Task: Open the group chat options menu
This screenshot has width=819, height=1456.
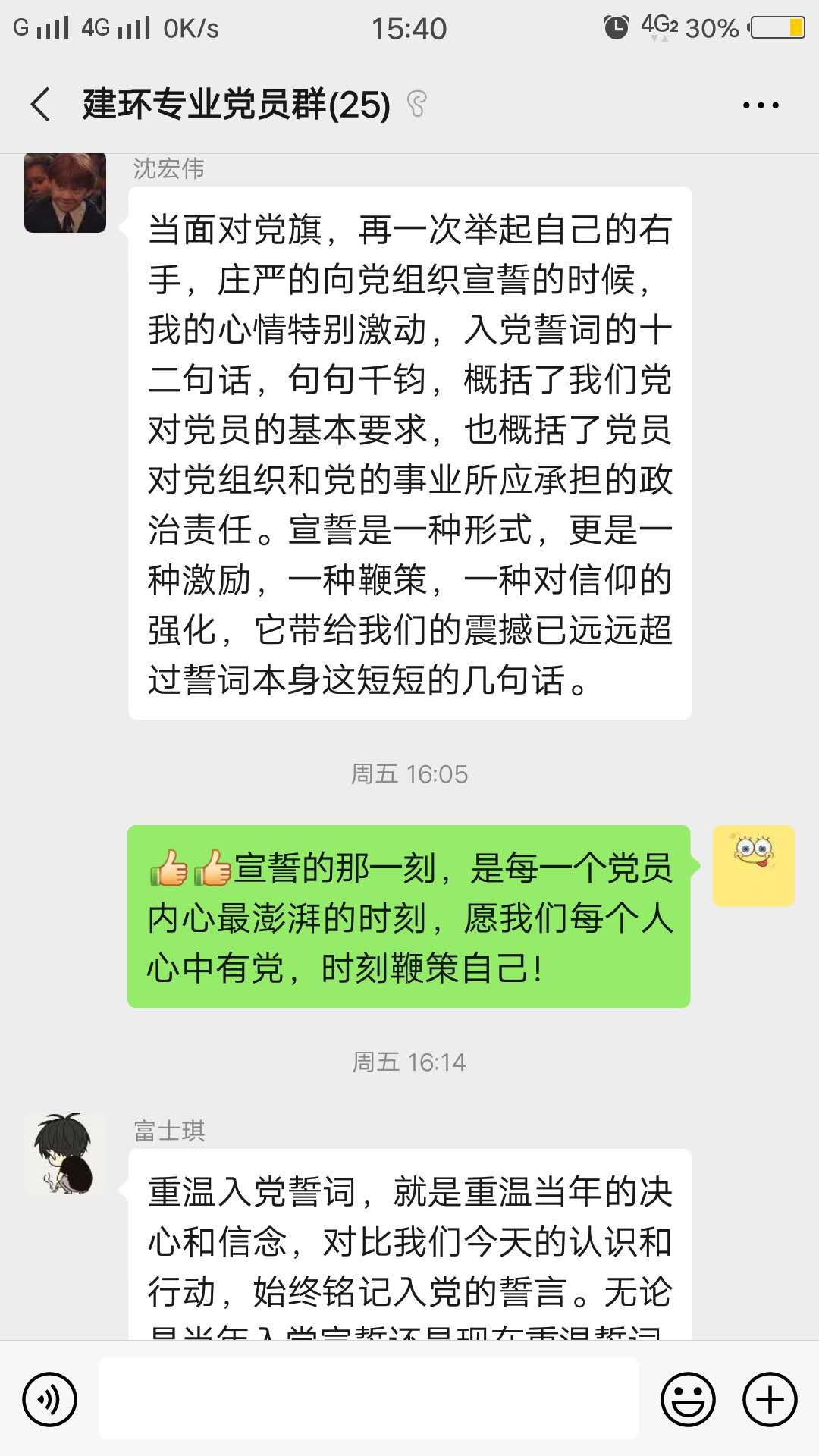Action: 761,105
